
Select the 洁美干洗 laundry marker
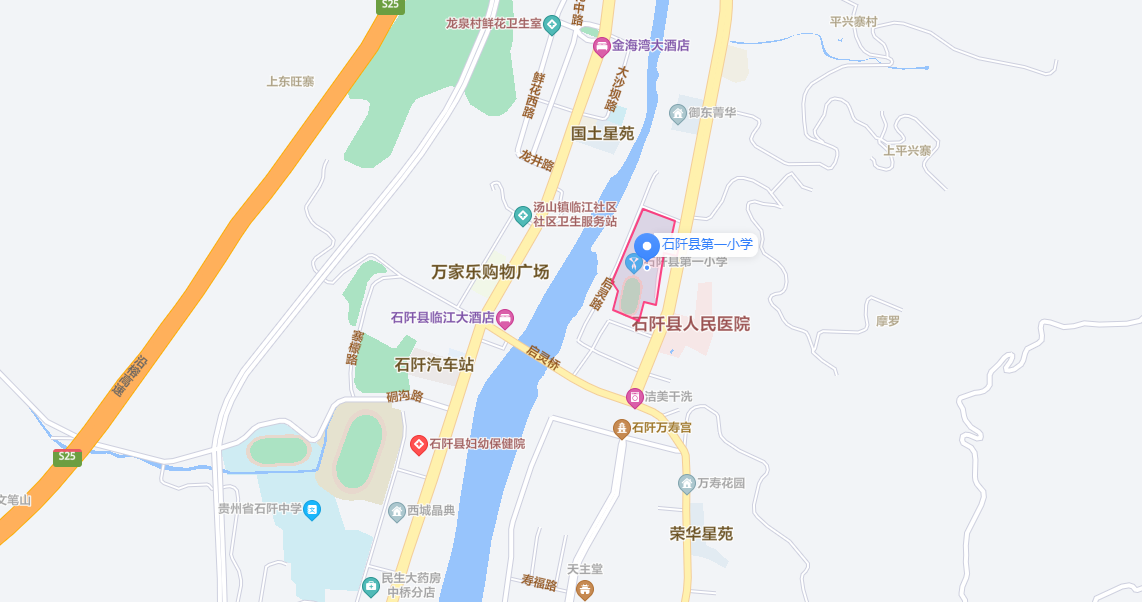[x=634, y=397]
